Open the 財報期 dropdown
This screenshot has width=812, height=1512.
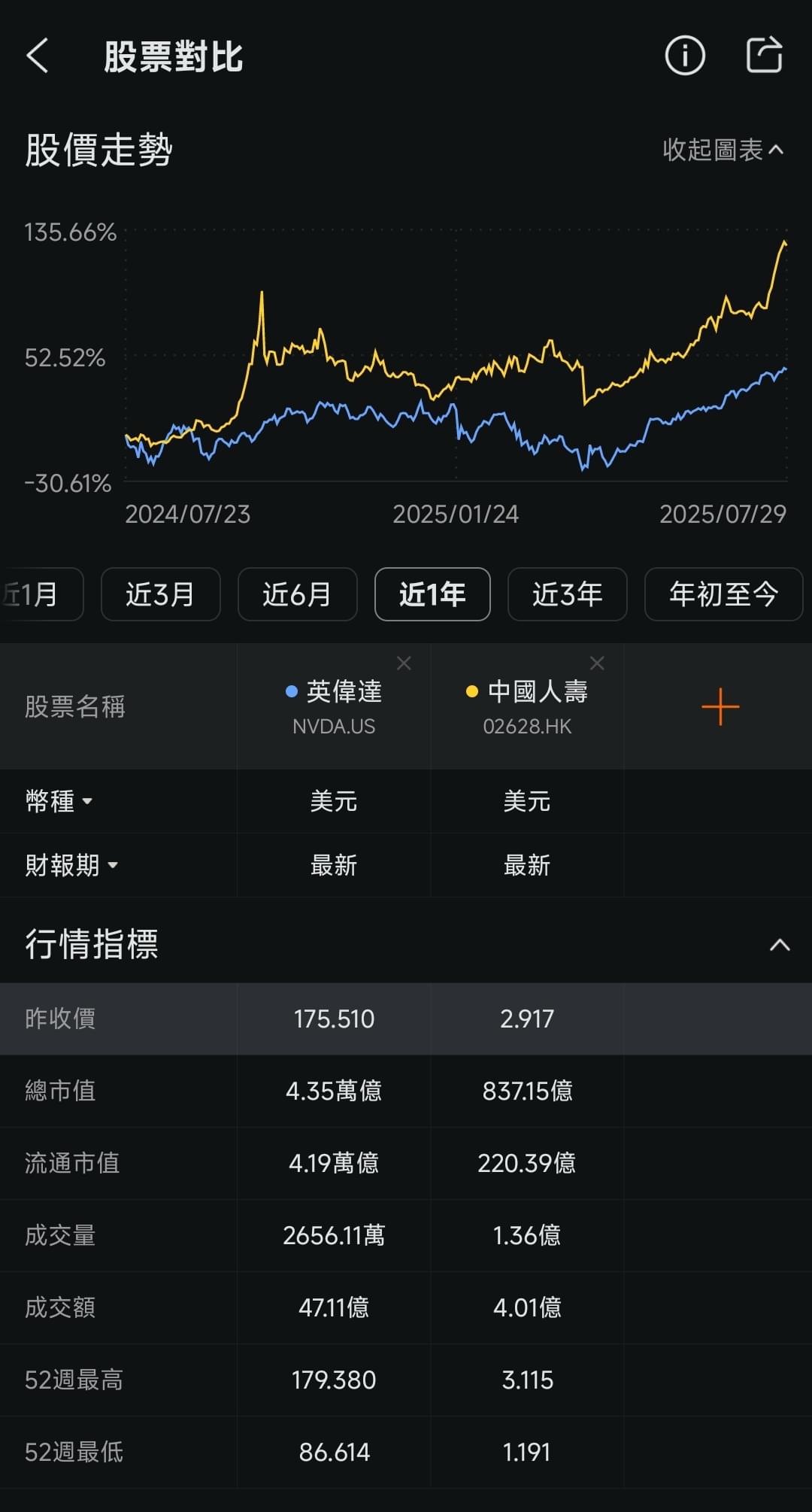(71, 865)
